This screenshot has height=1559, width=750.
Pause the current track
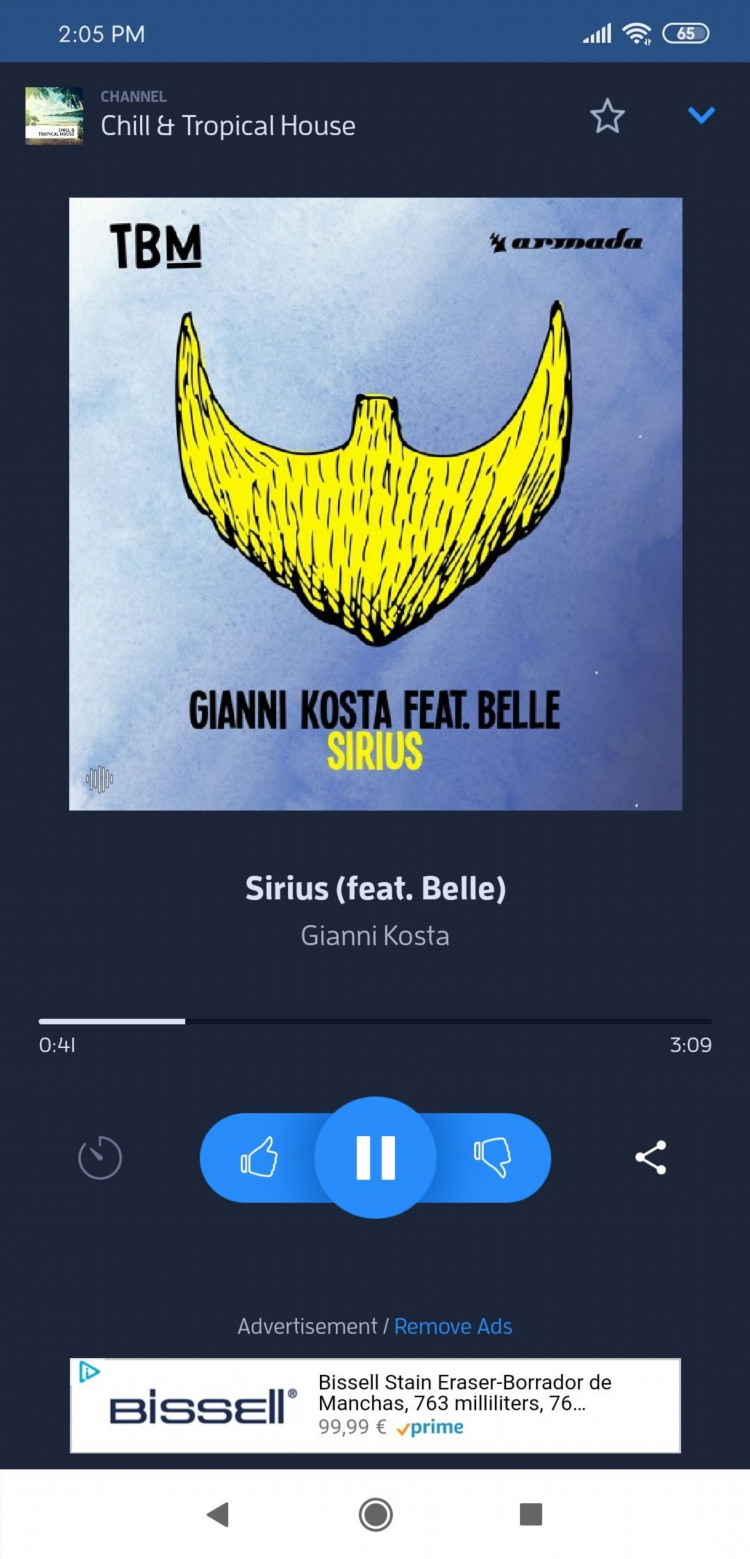pyautogui.click(x=375, y=1157)
